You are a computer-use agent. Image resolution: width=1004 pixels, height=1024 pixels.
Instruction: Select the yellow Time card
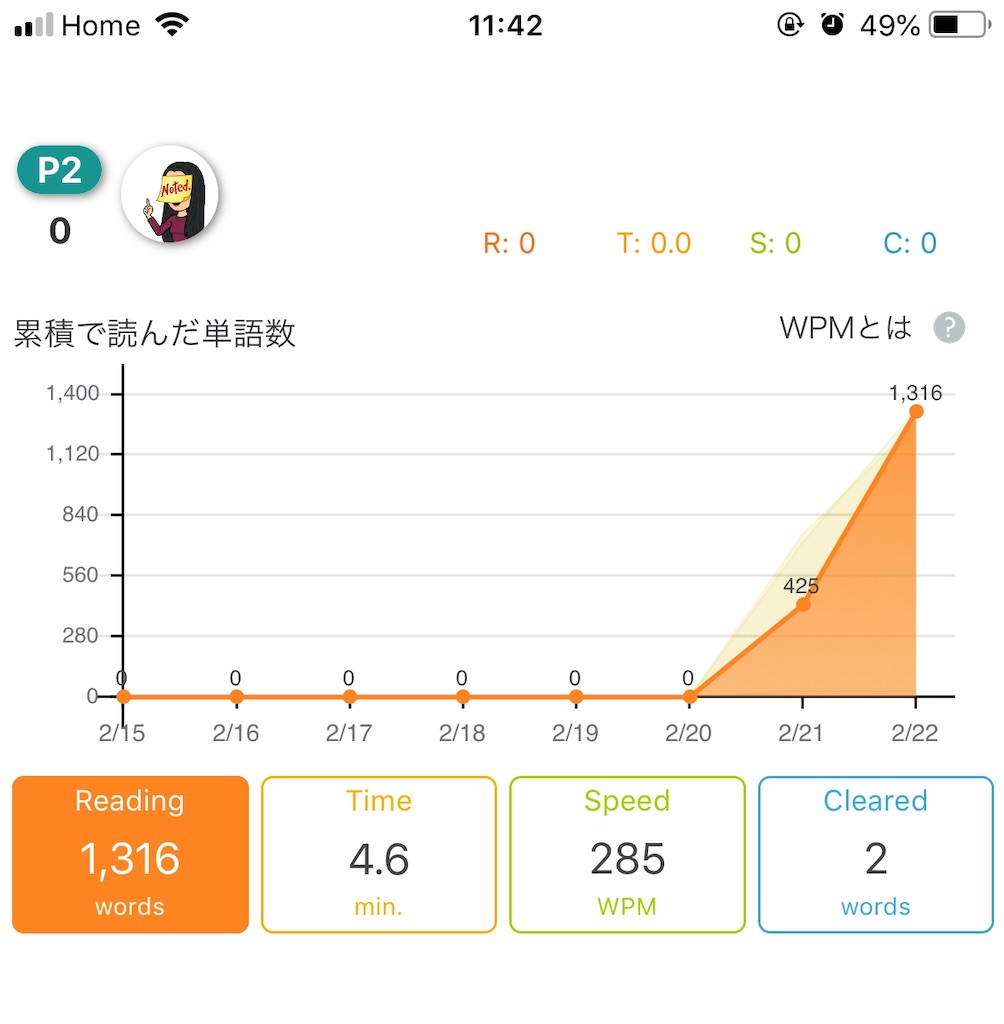tap(378, 853)
